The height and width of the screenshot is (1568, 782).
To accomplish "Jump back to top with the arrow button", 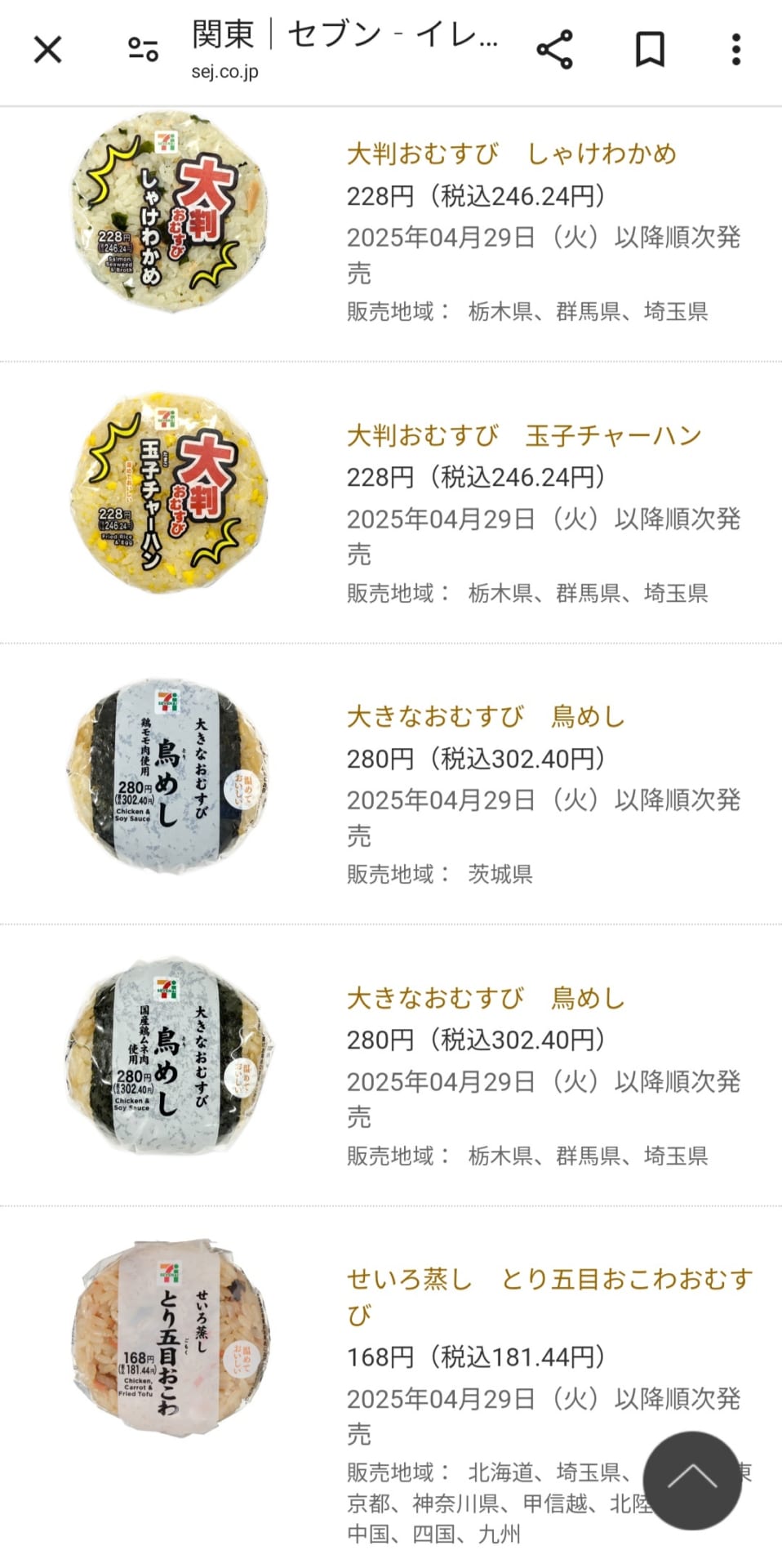I will [691, 1479].
